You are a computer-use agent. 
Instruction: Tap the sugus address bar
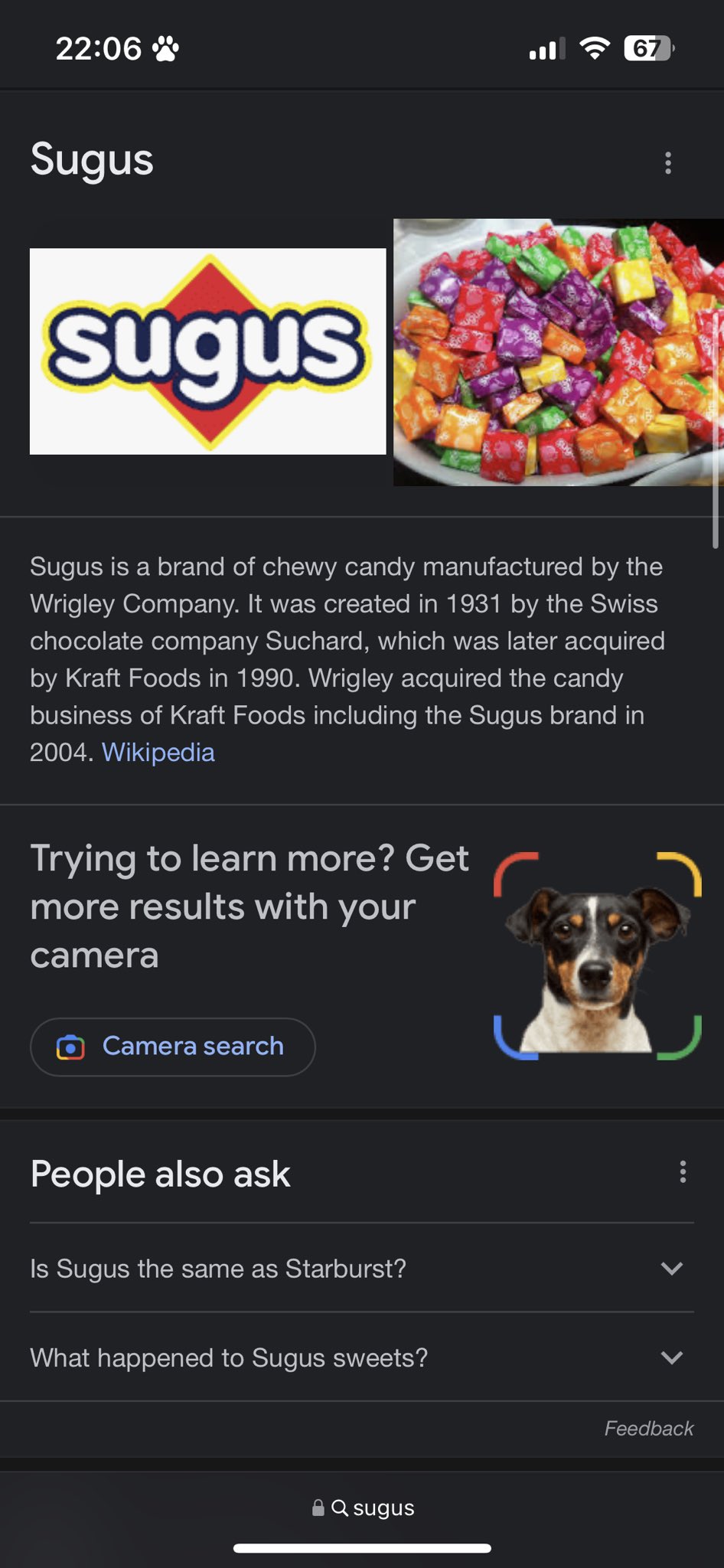click(363, 1508)
